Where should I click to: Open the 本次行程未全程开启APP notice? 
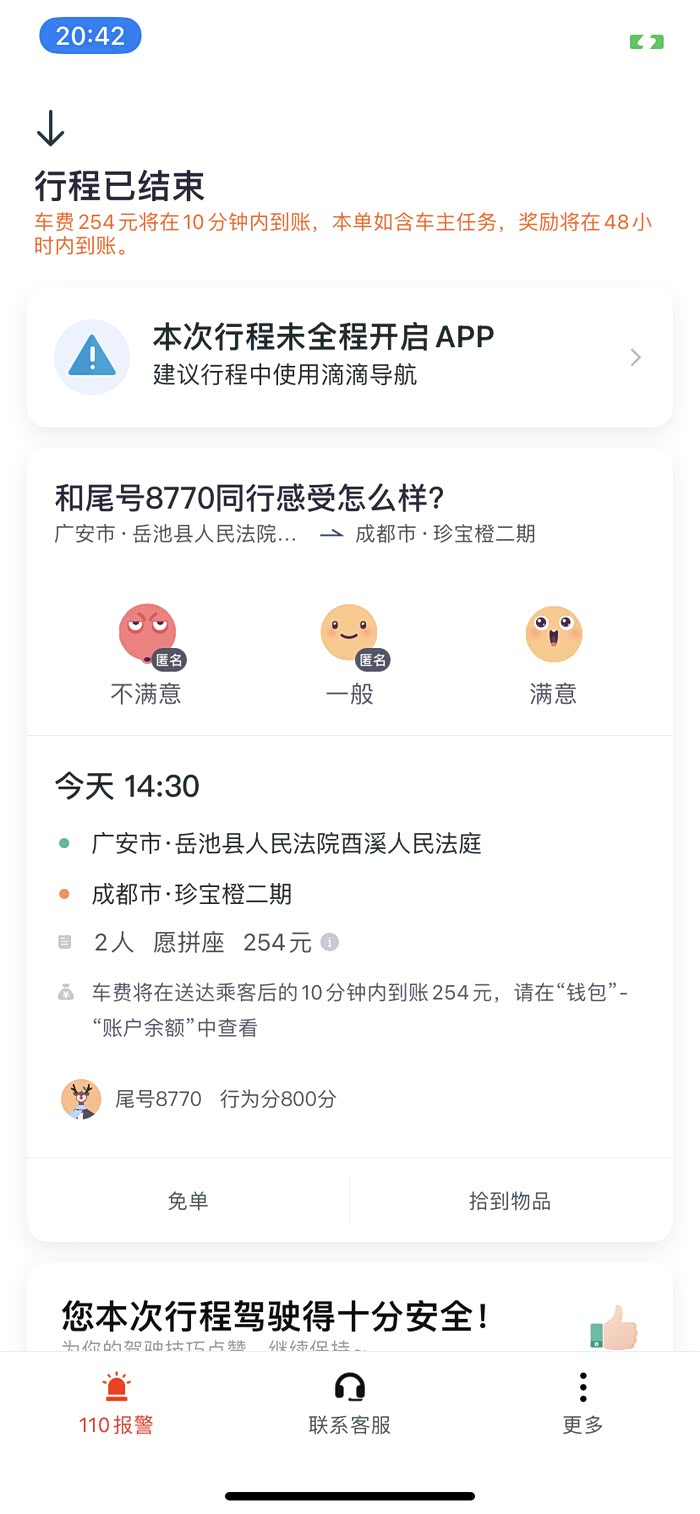click(349, 357)
